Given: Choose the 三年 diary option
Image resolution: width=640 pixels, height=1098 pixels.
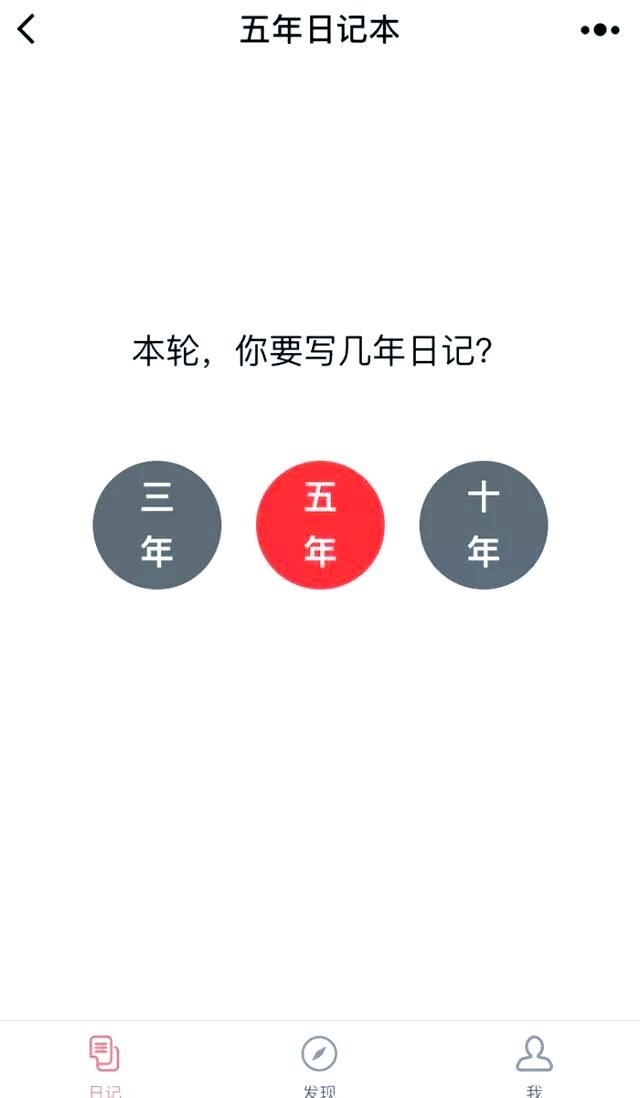Looking at the screenshot, I should click(x=157, y=525).
